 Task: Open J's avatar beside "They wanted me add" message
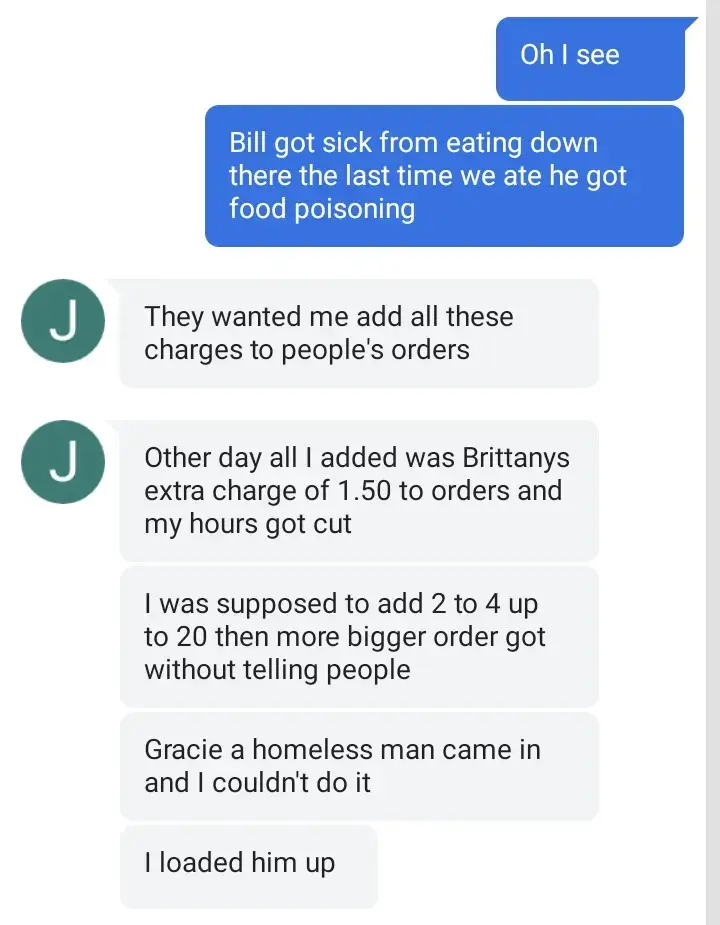click(62, 321)
